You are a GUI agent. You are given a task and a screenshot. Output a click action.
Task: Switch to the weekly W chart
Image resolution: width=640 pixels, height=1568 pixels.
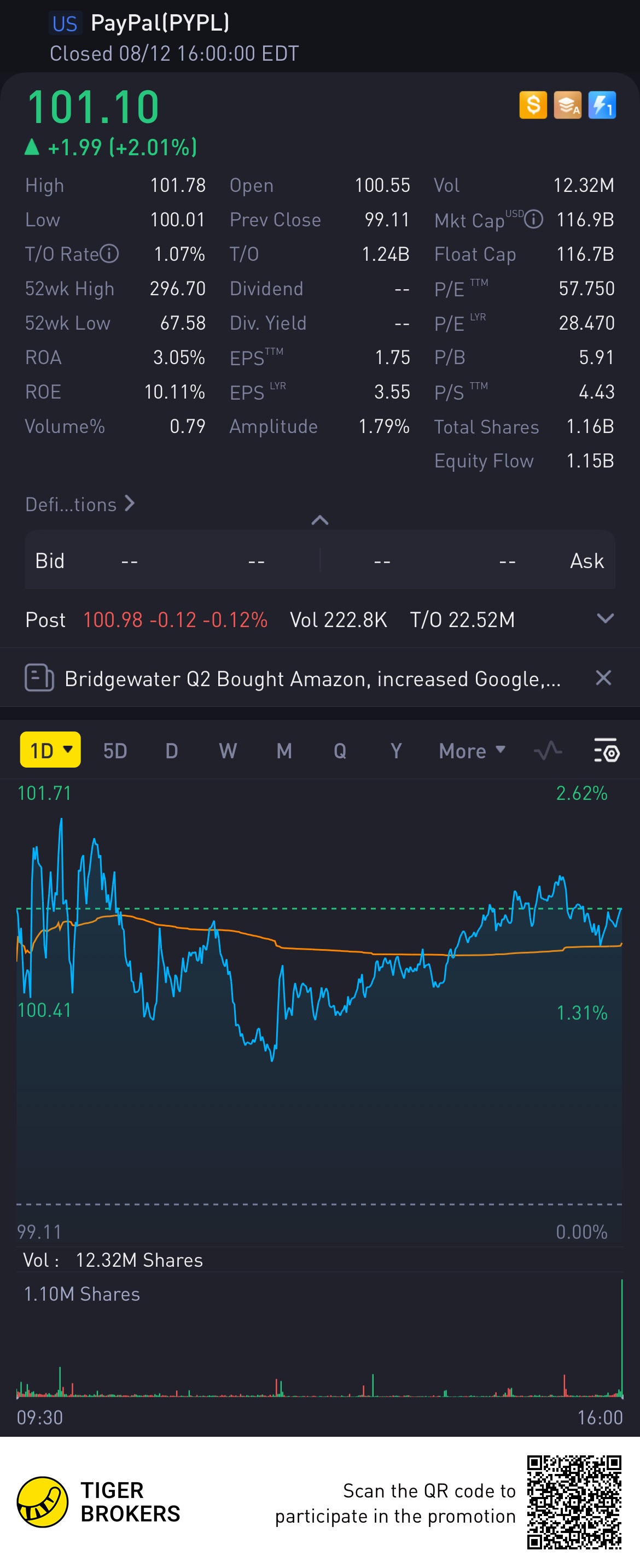[228, 751]
